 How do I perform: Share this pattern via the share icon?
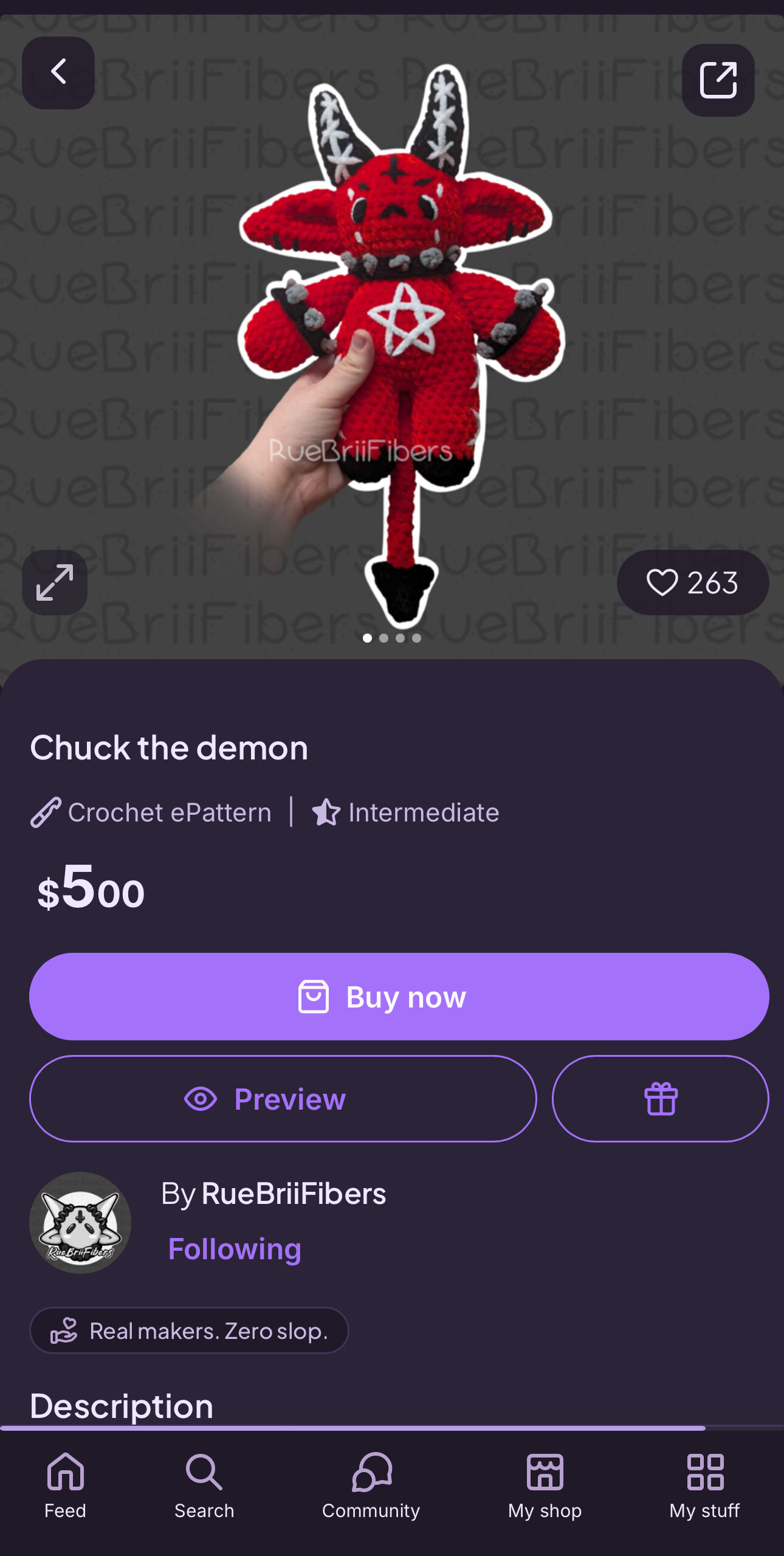point(718,80)
